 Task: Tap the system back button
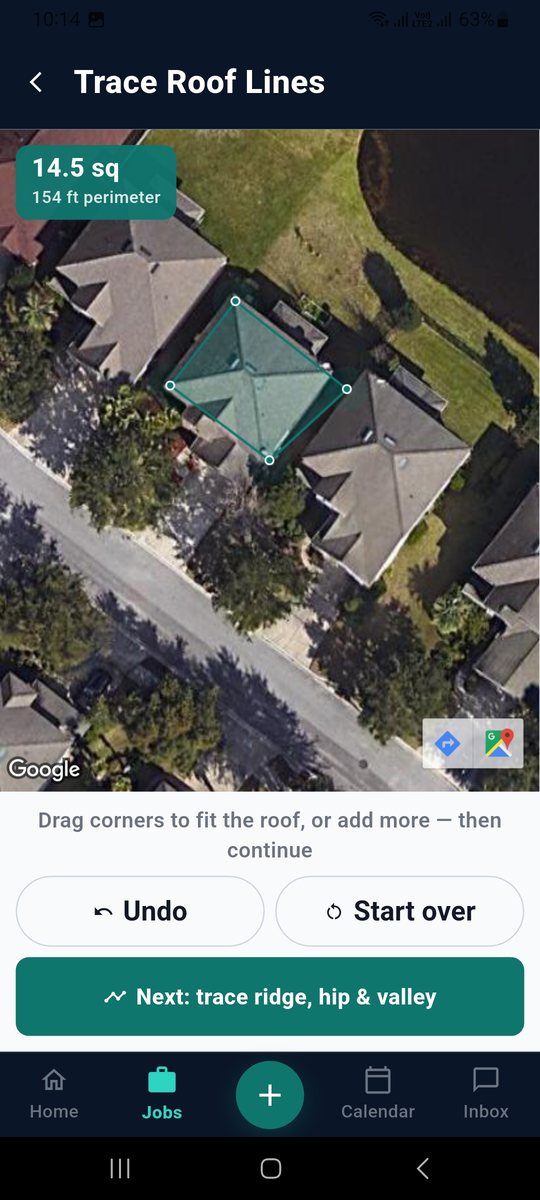coord(422,1168)
